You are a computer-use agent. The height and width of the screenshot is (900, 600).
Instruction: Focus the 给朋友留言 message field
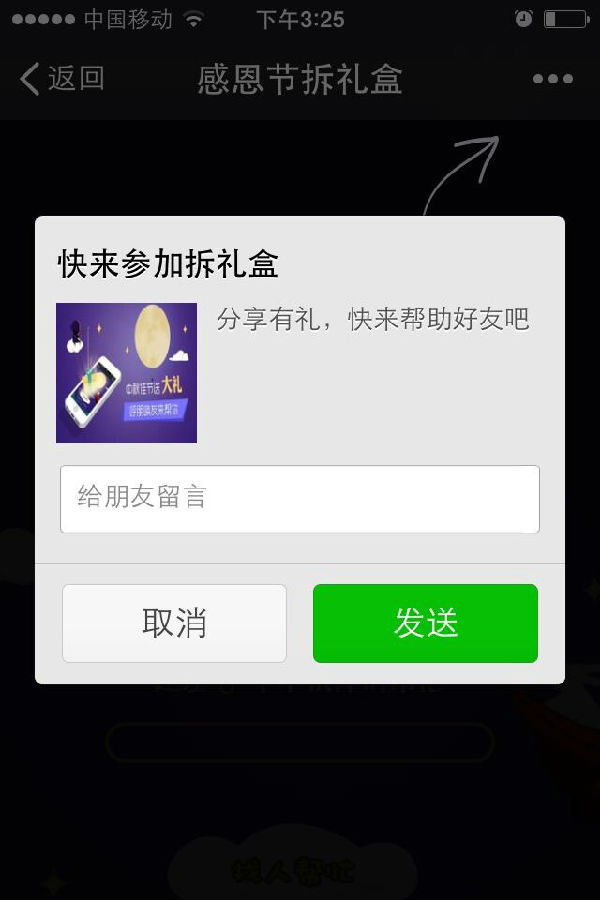(x=299, y=498)
